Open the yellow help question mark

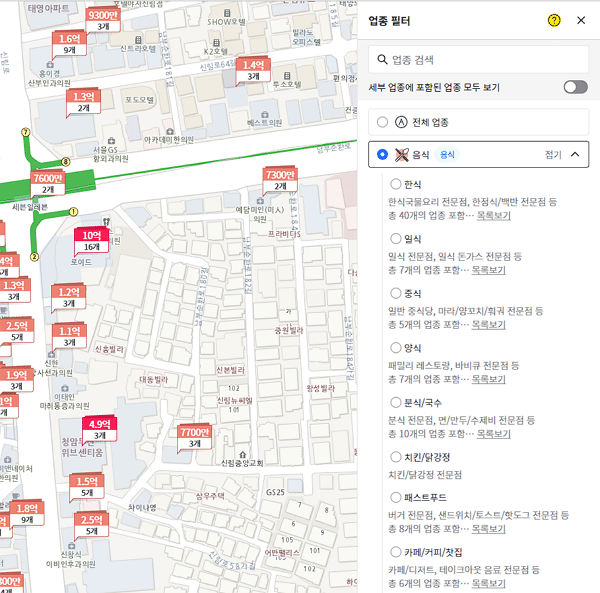click(555, 20)
